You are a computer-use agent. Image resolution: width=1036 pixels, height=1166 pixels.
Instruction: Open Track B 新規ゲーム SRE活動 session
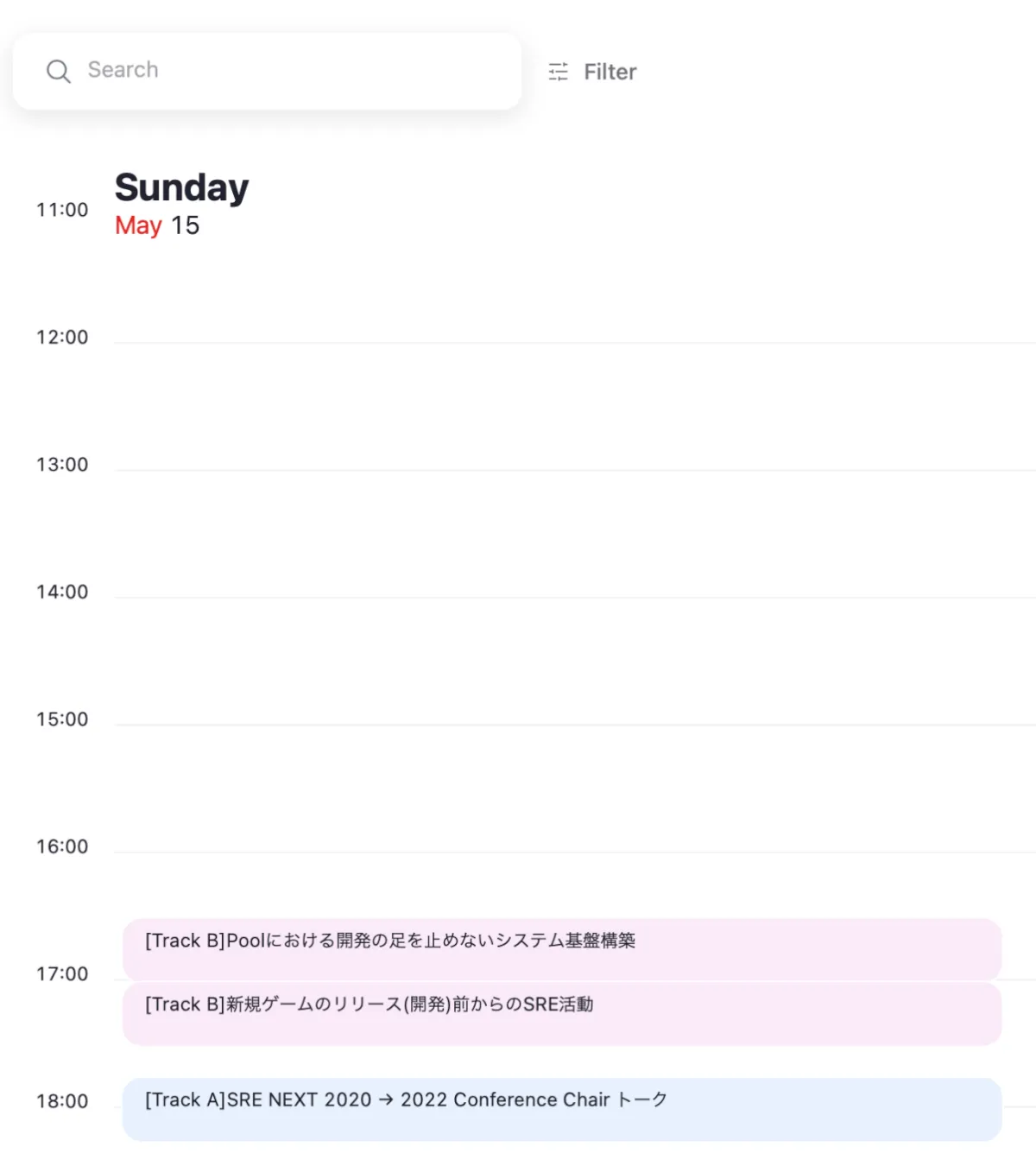pos(561,1012)
